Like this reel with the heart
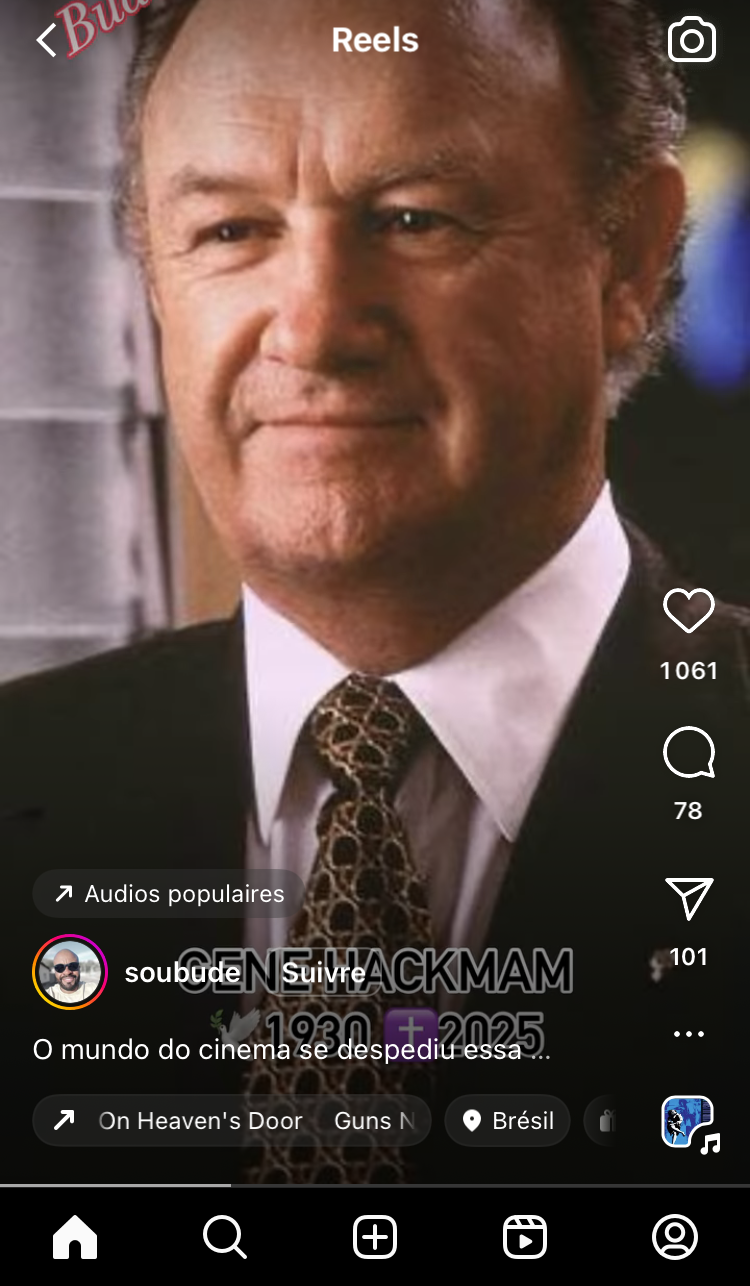This screenshot has height=1286, width=750. tap(689, 611)
